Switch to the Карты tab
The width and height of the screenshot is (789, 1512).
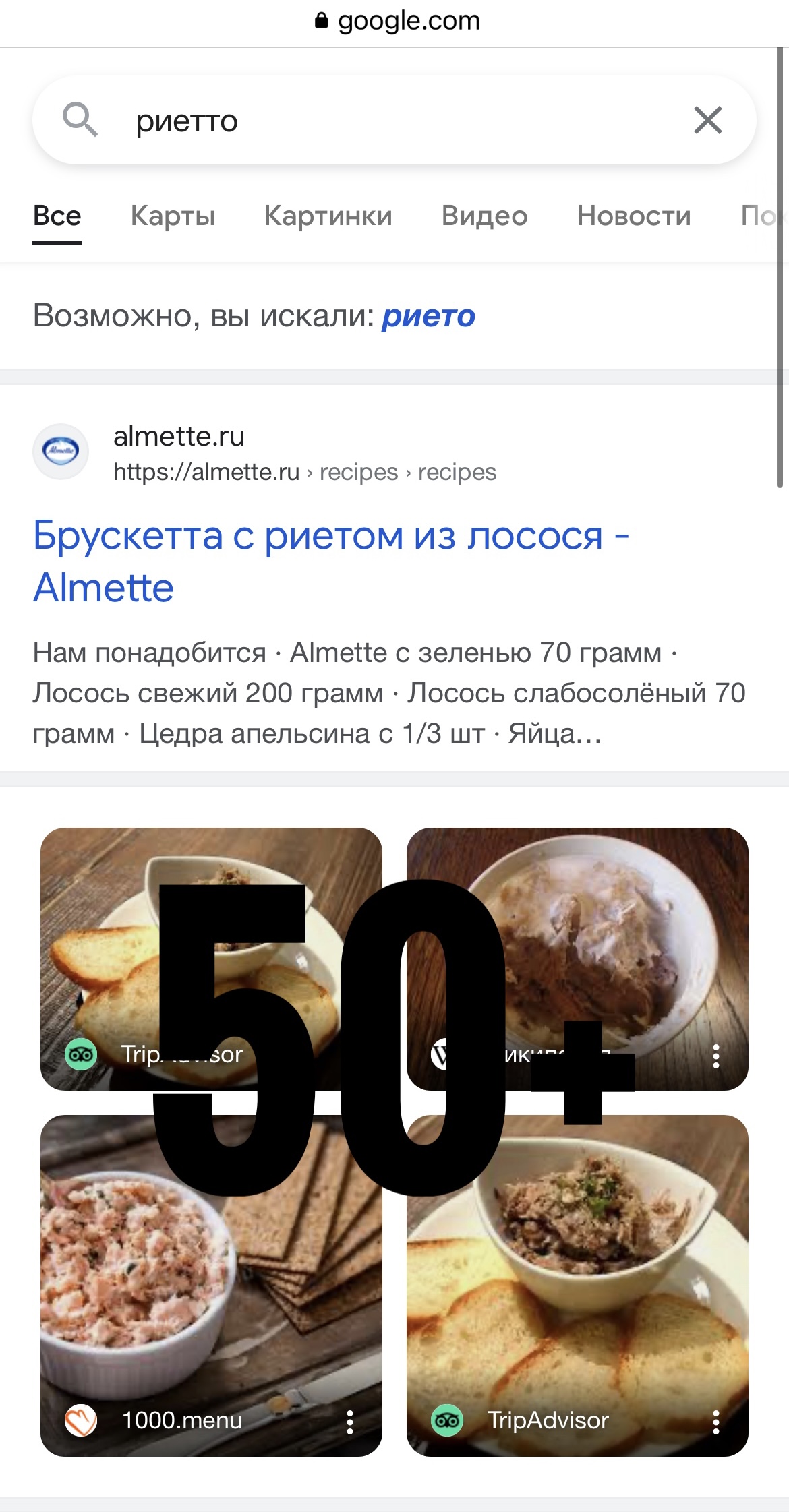pos(173,216)
